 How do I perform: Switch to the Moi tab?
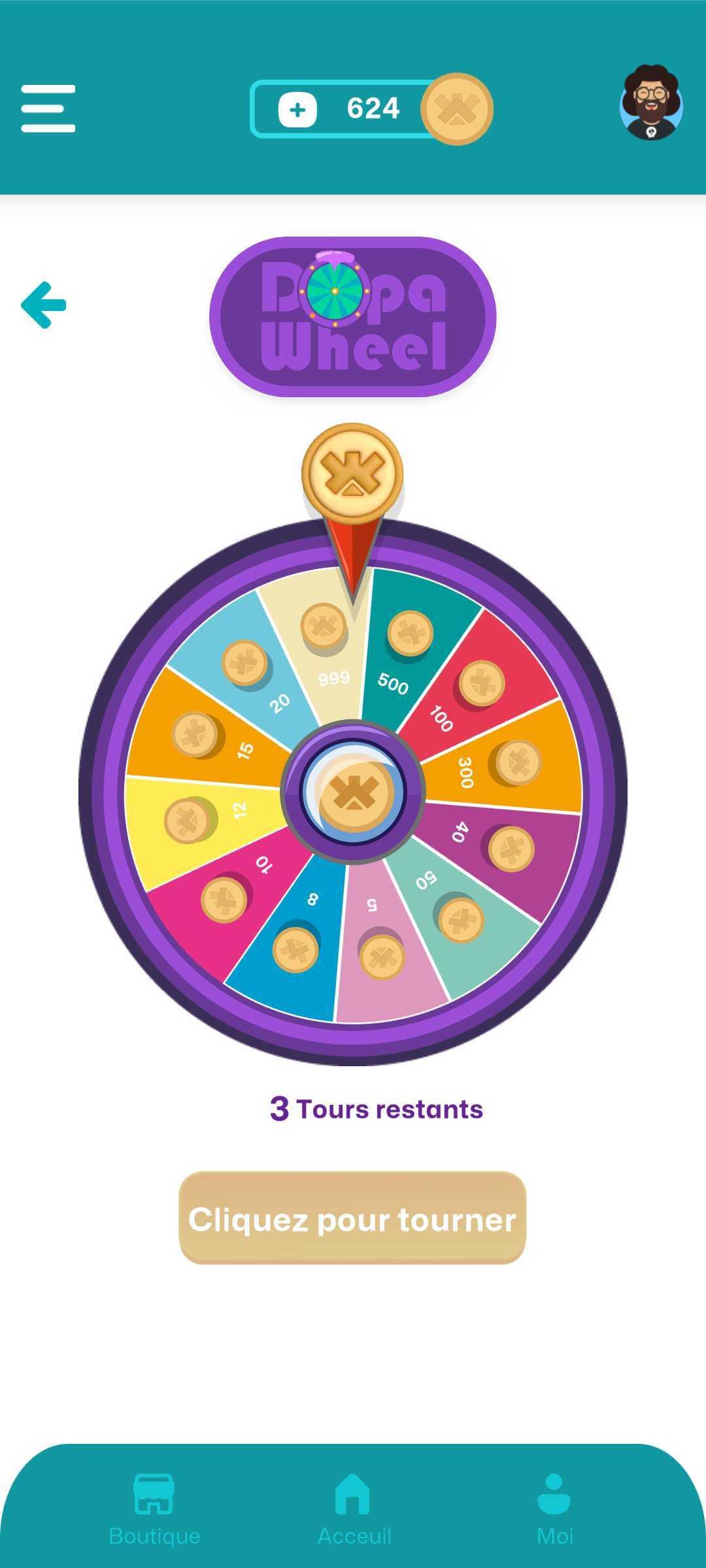[554, 1509]
